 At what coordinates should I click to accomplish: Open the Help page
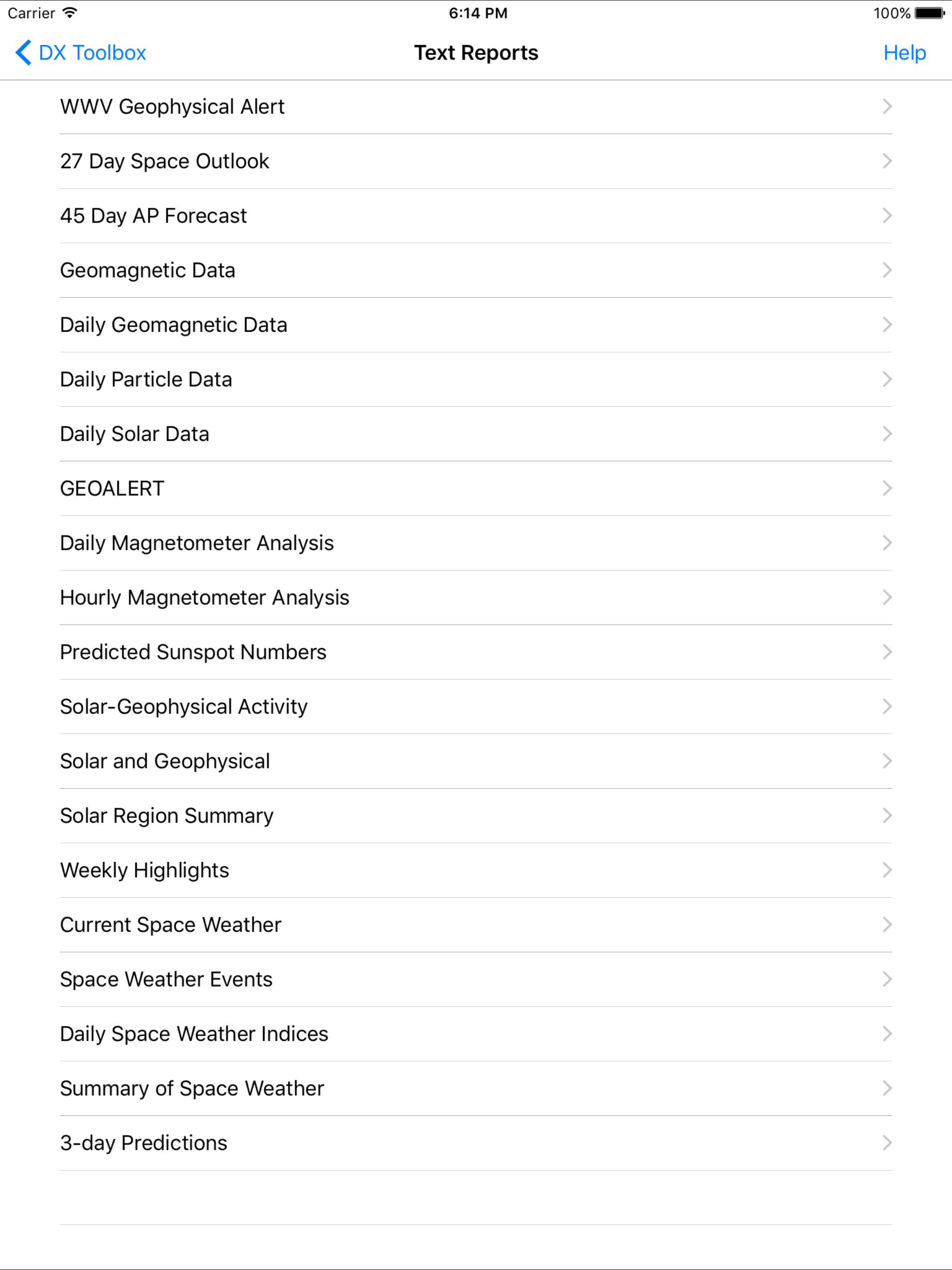tap(904, 52)
